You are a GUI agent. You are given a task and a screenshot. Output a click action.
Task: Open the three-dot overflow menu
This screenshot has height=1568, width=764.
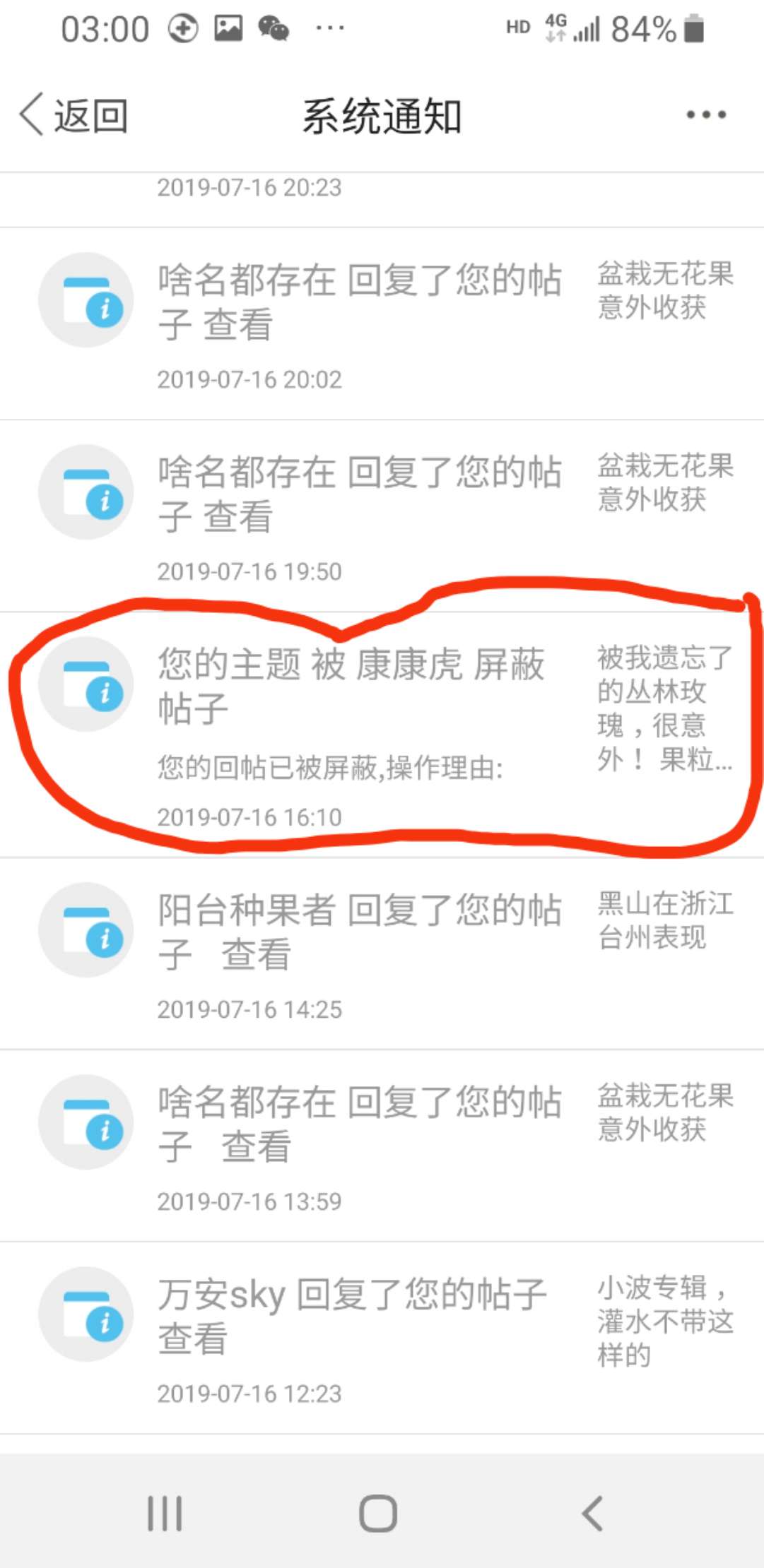coord(706,114)
